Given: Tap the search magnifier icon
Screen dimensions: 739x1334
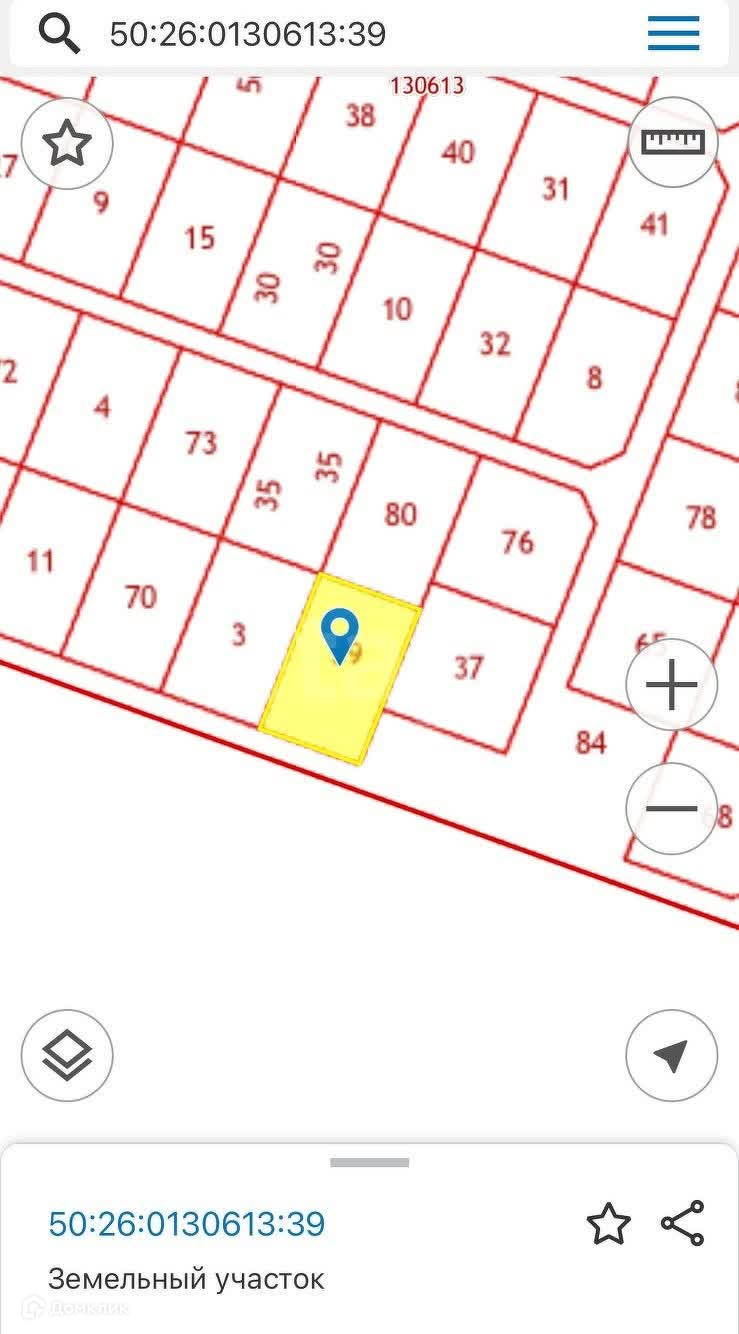Looking at the screenshot, I should point(59,34).
